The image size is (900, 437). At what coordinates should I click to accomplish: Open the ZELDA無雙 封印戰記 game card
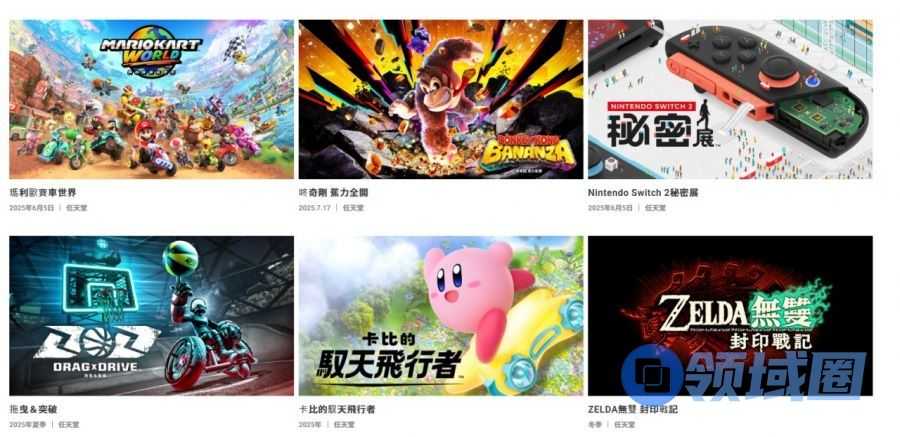729,315
